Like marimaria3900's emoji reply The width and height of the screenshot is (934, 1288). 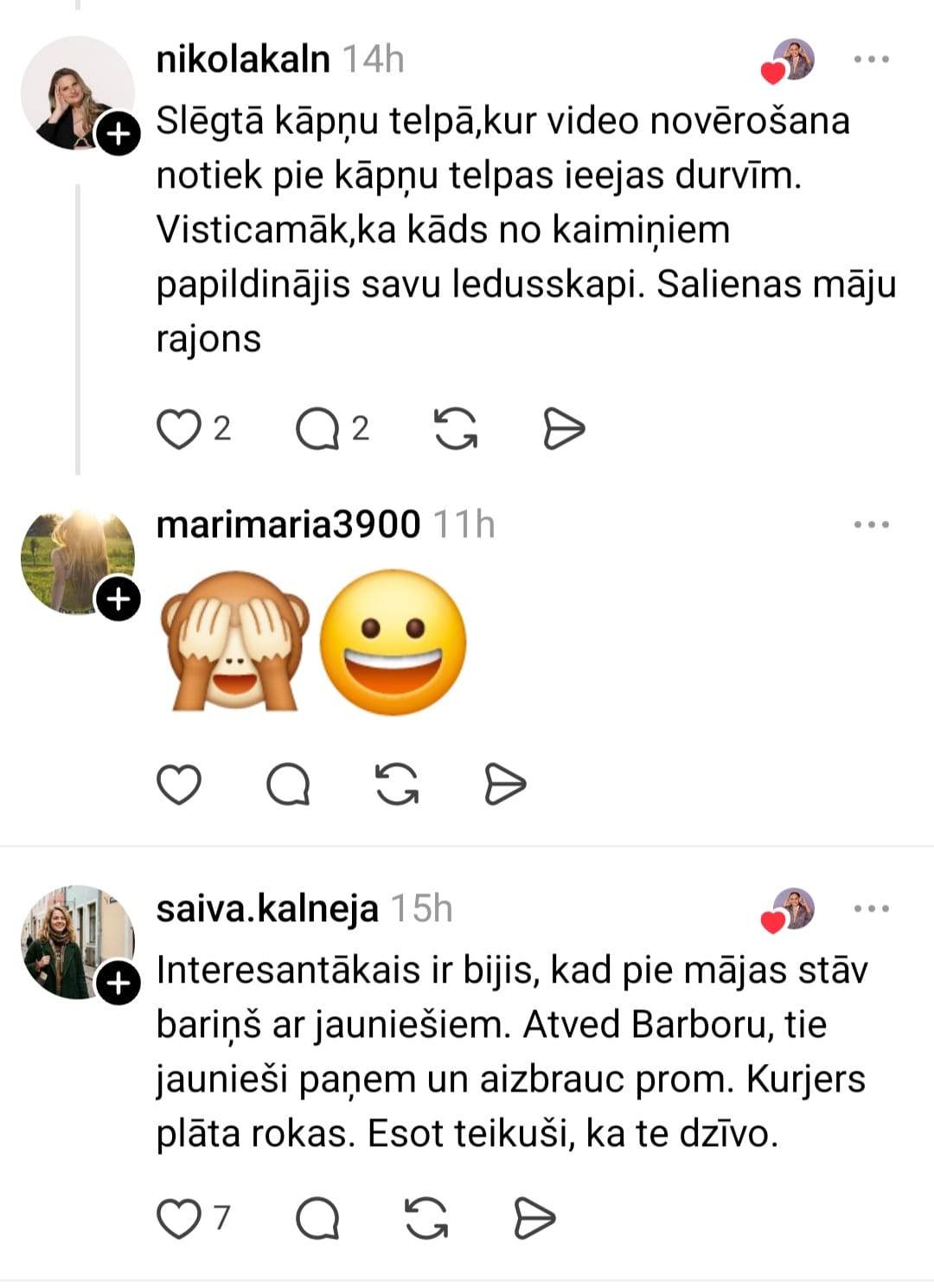179,785
